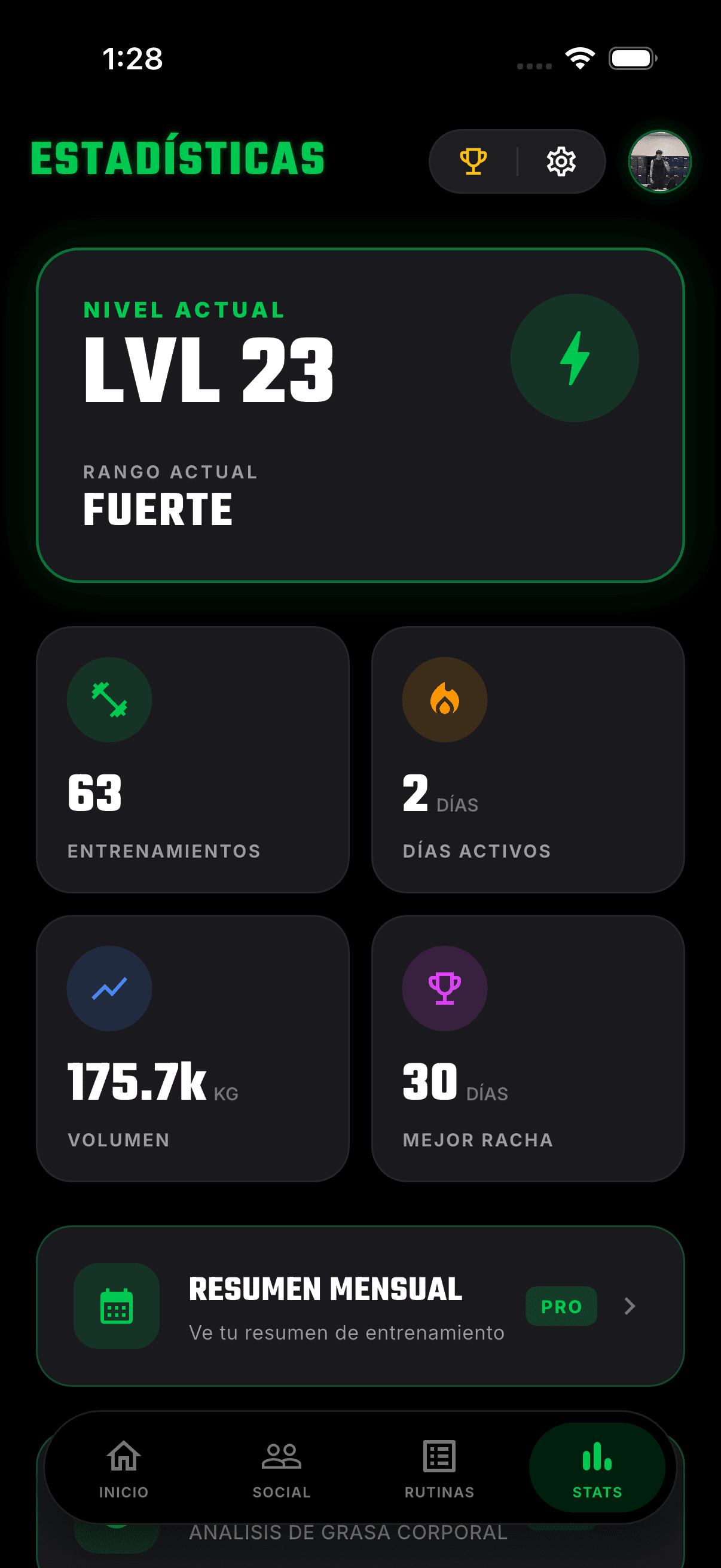This screenshot has height=1568, width=721.
Task: Expand the Resumen Mensual chevron arrow
Action: (x=629, y=1306)
